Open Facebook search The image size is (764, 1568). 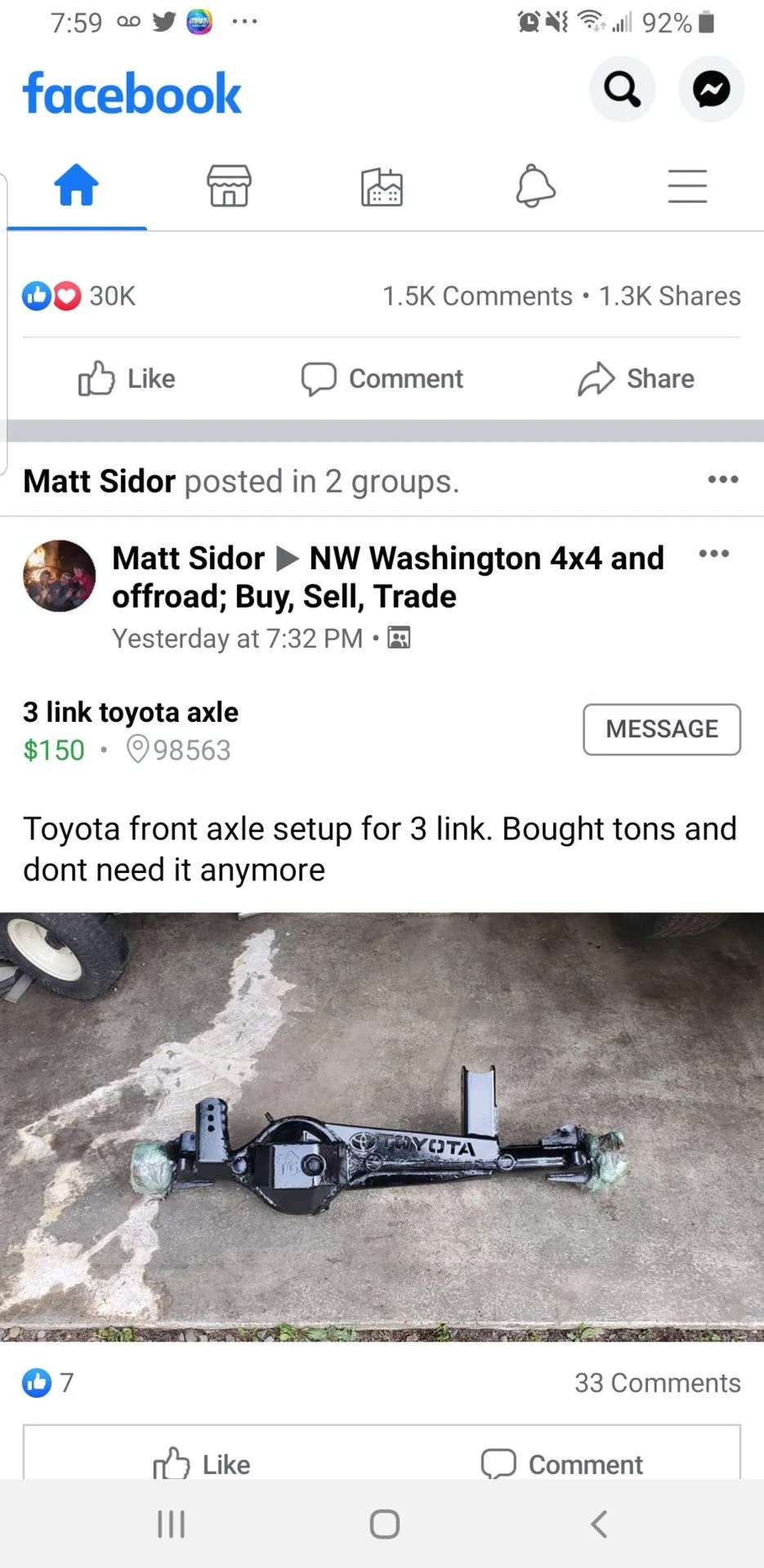pos(622,89)
